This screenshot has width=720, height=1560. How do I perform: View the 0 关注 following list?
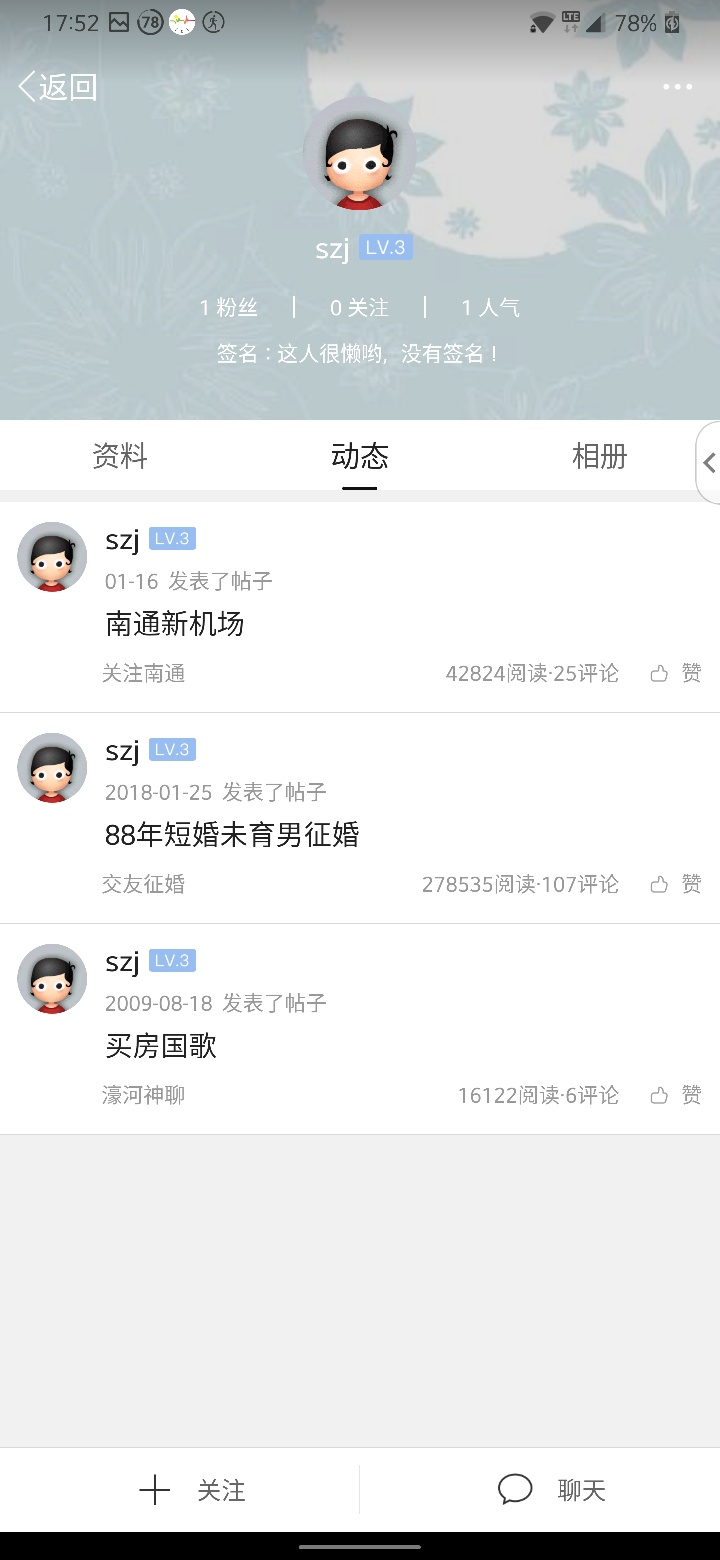[x=359, y=307]
